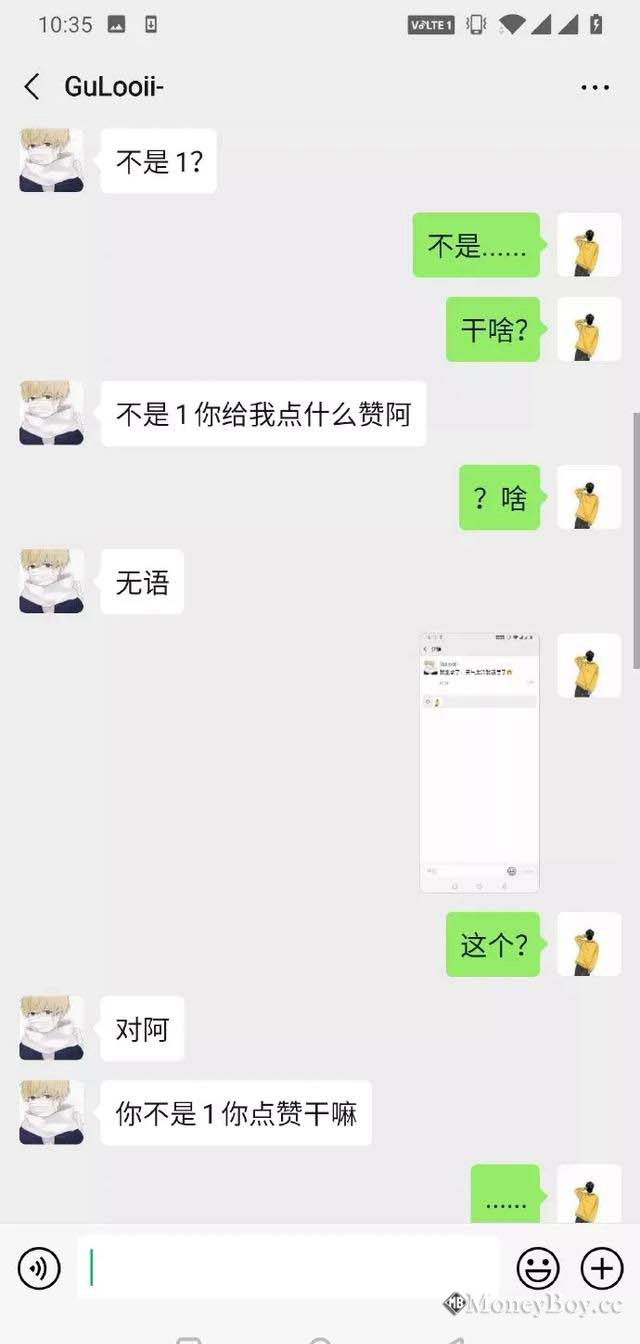This screenshot has width=640, height=1344.
Task: Tap my avatar beside 这个?
Action: point(589,944)
